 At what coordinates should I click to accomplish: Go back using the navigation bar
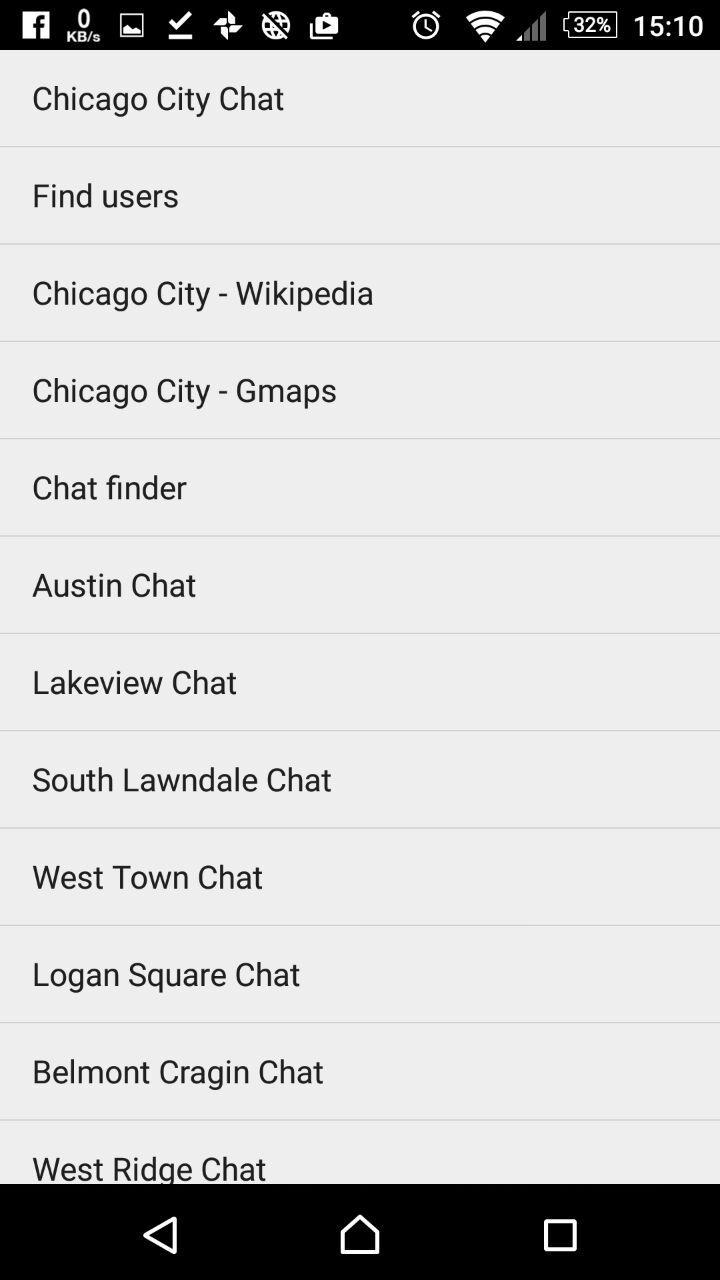pos(161,1235)
